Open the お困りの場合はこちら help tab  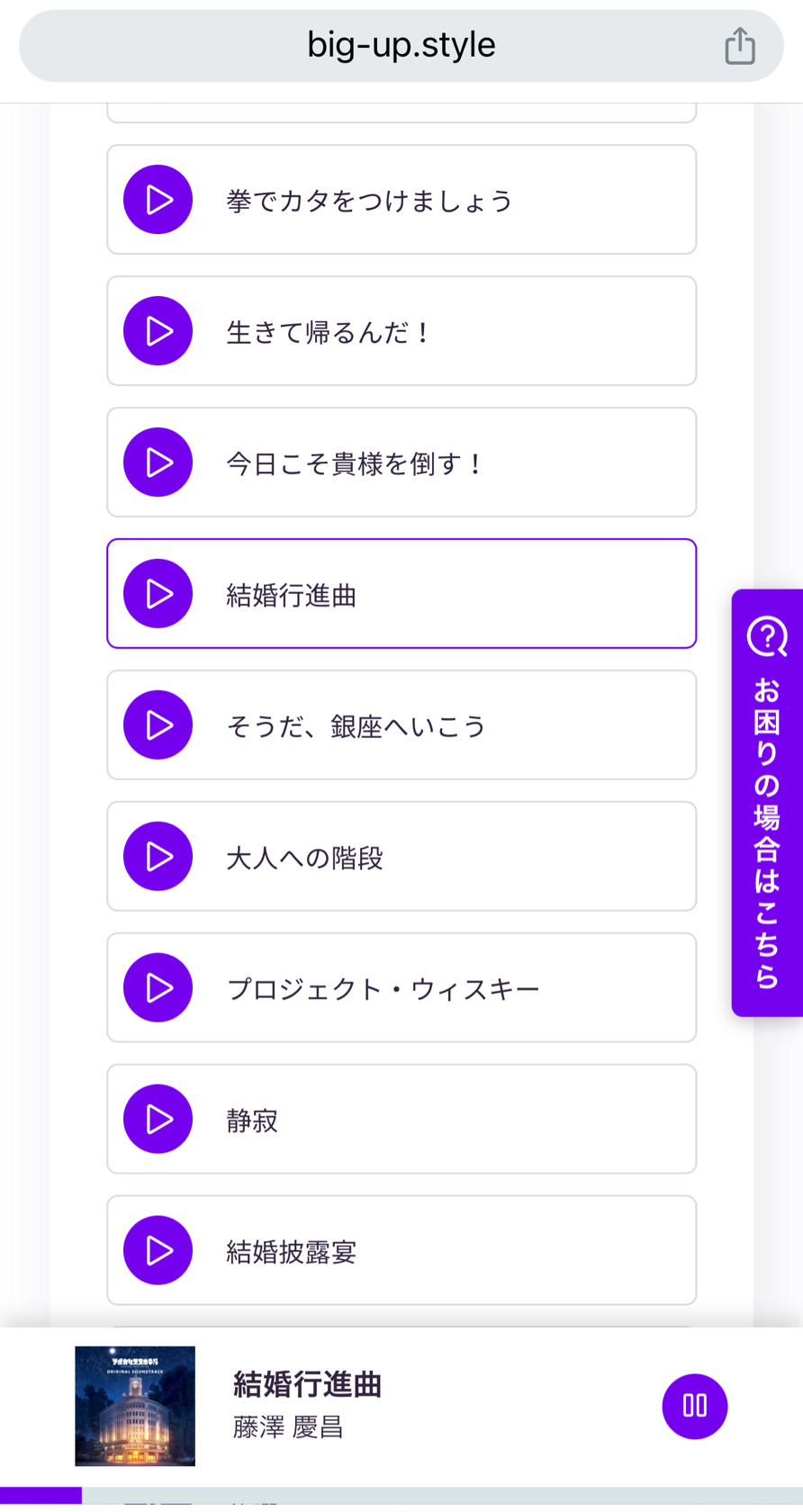767,803
